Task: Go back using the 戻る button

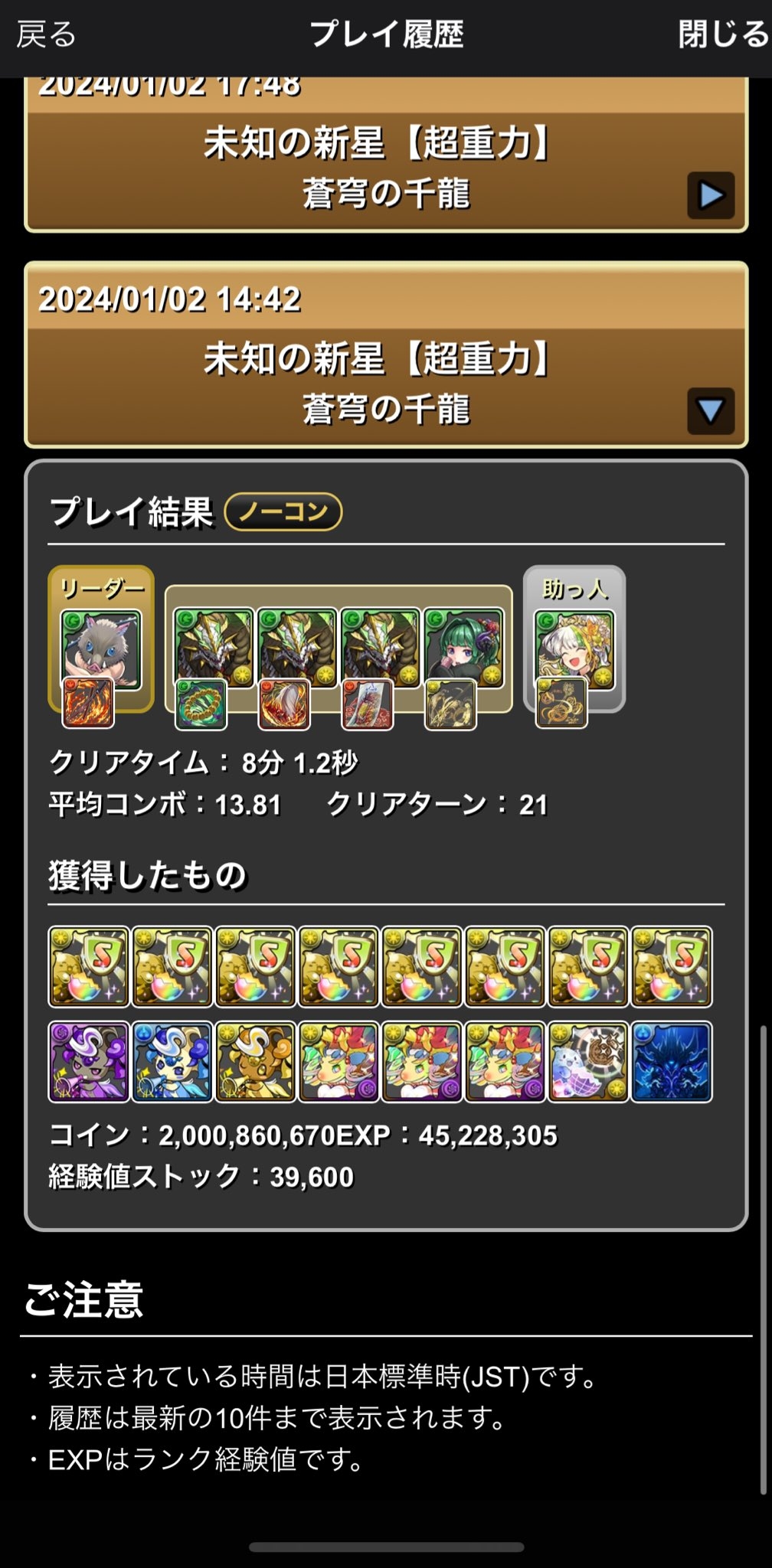Action: tap(46, 34)
